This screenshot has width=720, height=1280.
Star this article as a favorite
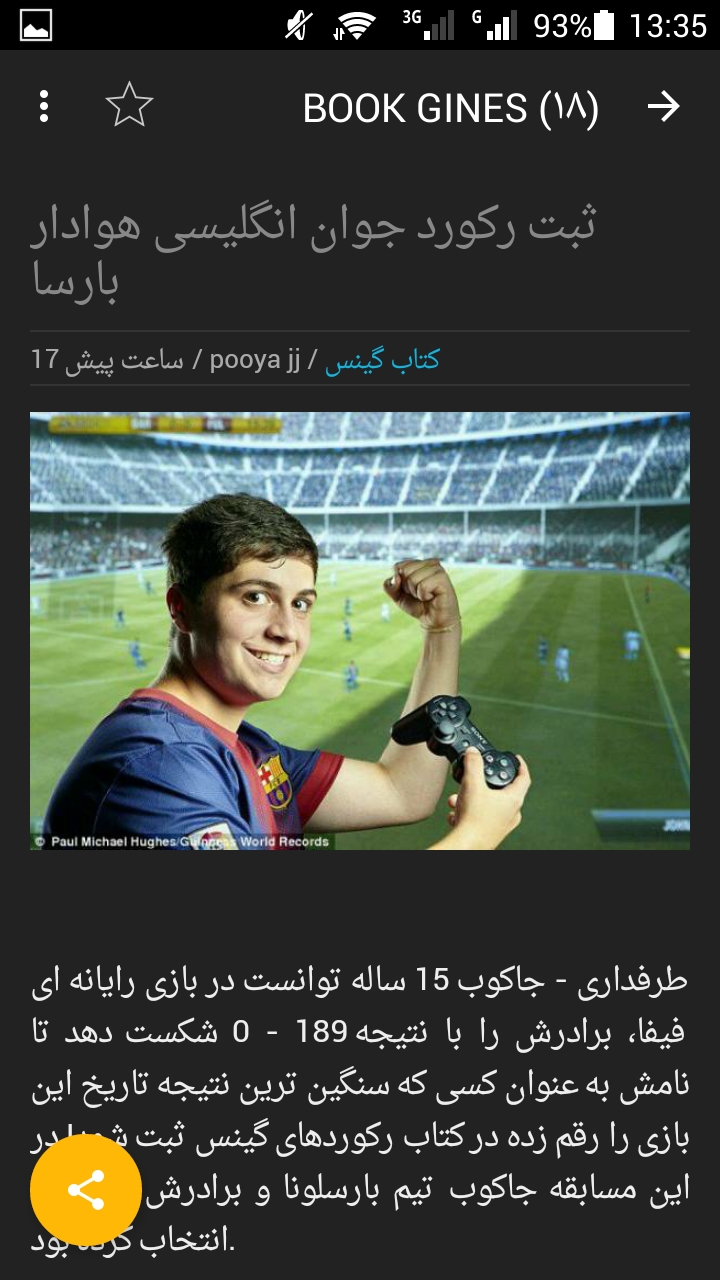(x=130, y=107)
